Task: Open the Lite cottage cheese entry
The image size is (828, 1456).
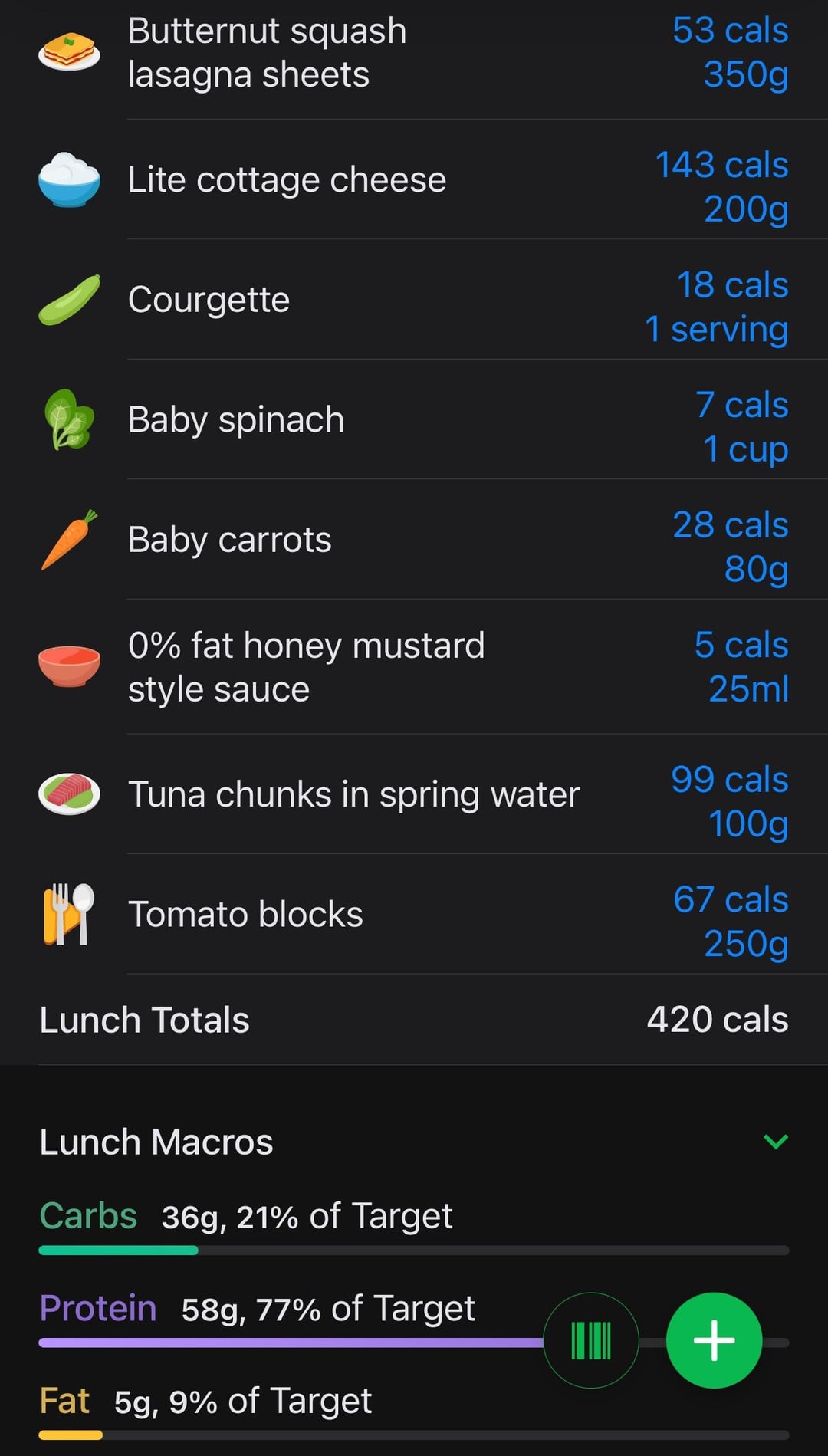Action: [414, 179]
